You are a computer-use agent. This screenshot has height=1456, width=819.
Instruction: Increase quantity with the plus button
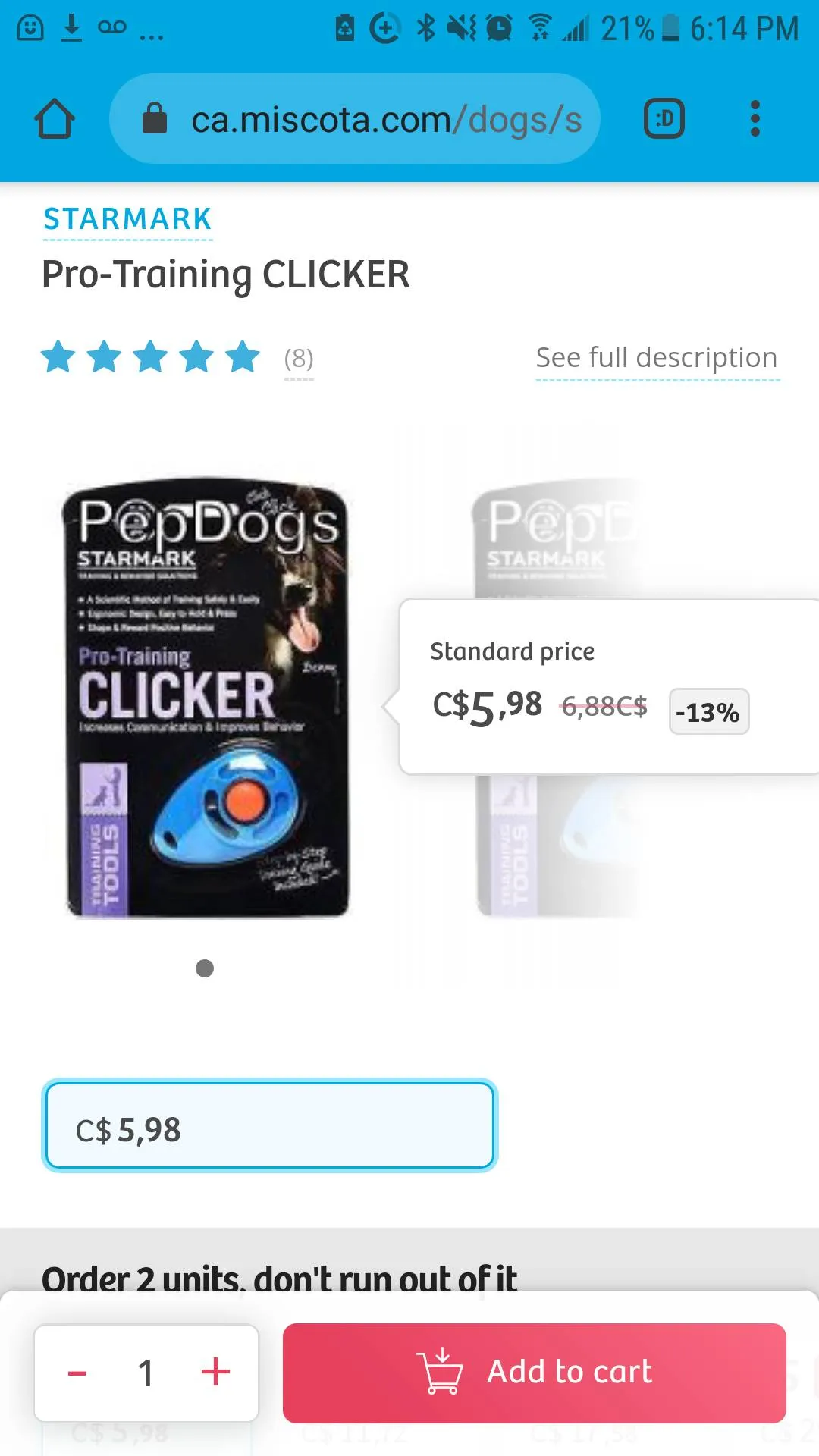(215, 1373)
